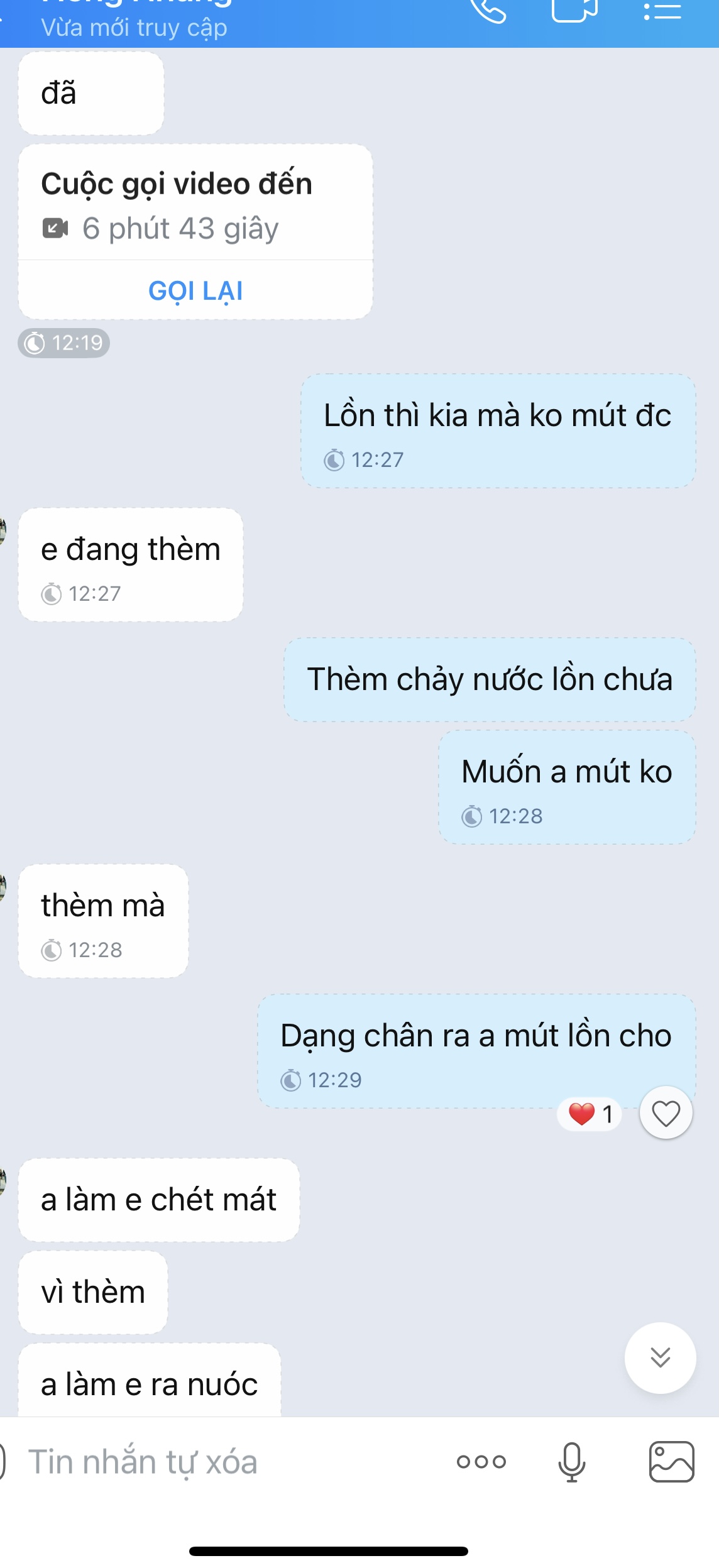
Task: Open more options with the three dots icon
Action: tap(481, 1461)
